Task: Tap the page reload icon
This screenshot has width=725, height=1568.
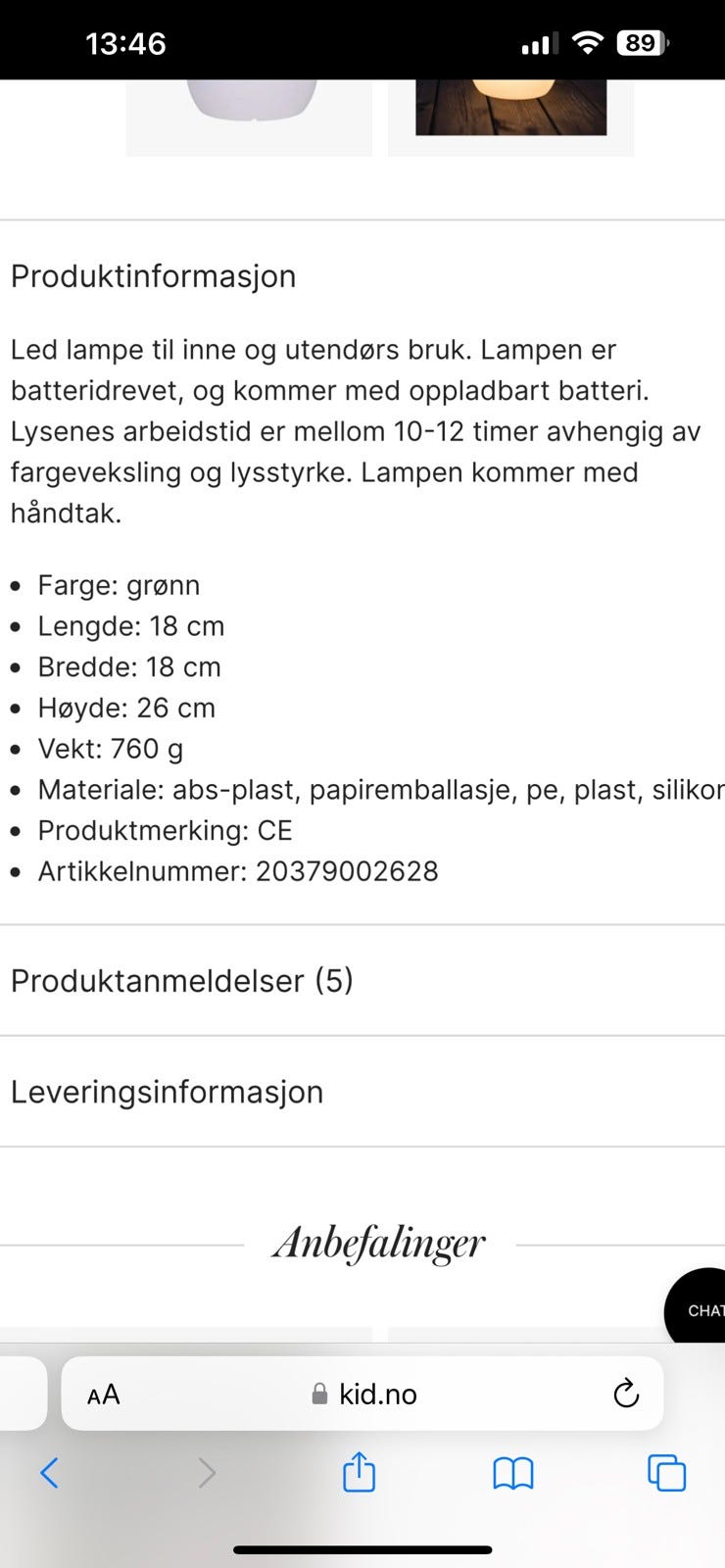Action: point(626,1394)
